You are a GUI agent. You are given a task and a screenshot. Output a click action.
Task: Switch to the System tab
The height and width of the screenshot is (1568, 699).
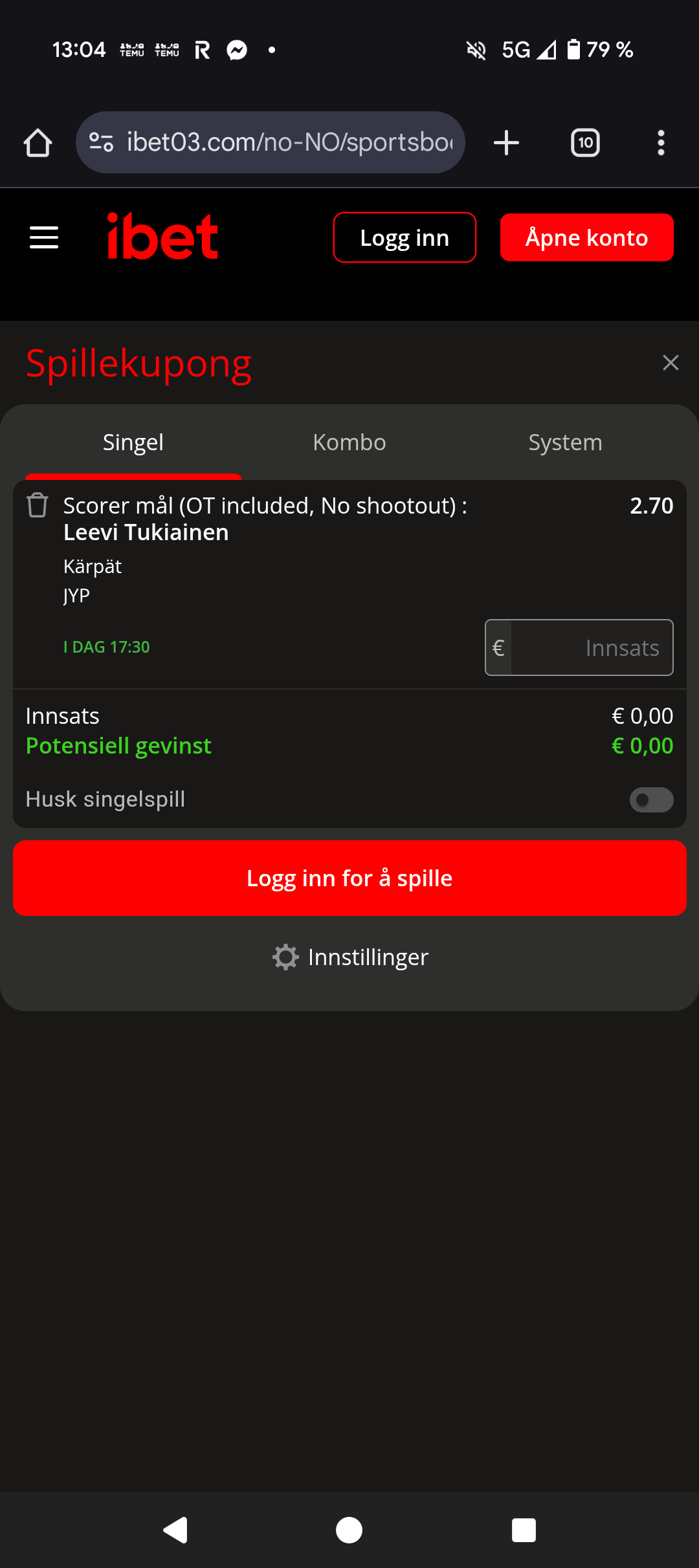(565, 442)
